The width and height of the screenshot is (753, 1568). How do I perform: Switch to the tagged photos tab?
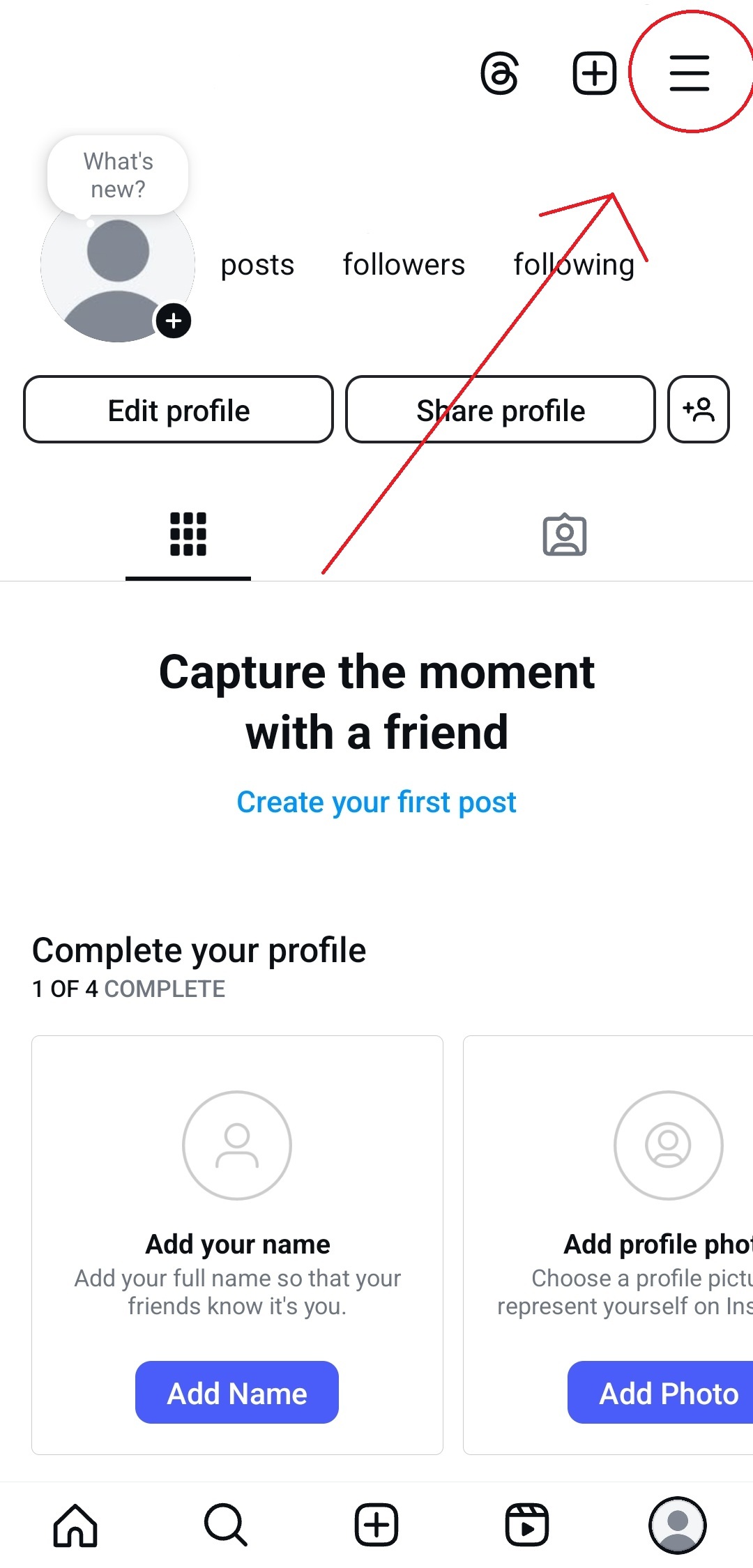564,535
